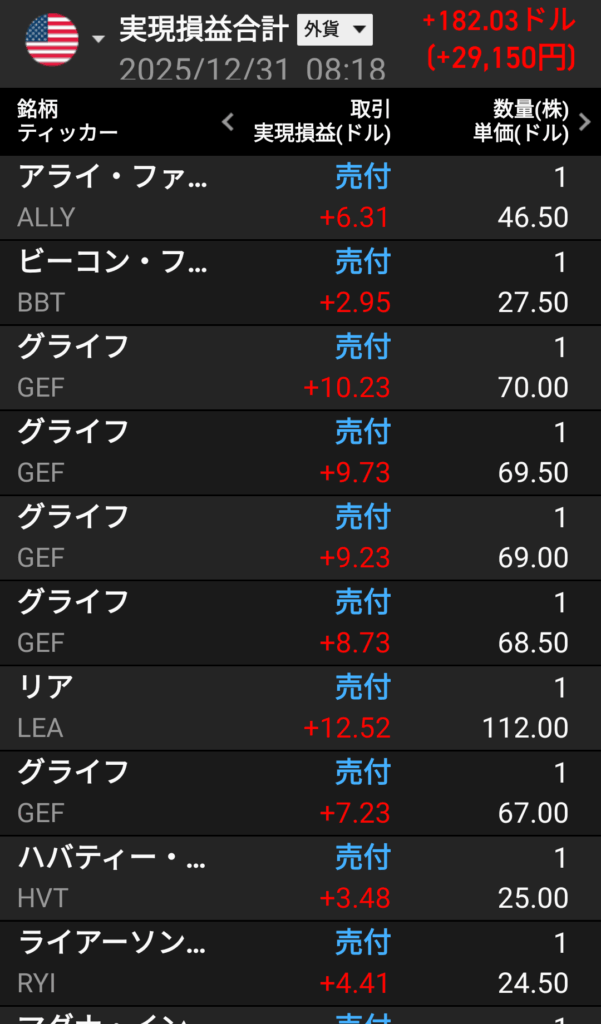Open the ALLY trade row
The width and height of the screenshot is (601, 1024).
300,197
